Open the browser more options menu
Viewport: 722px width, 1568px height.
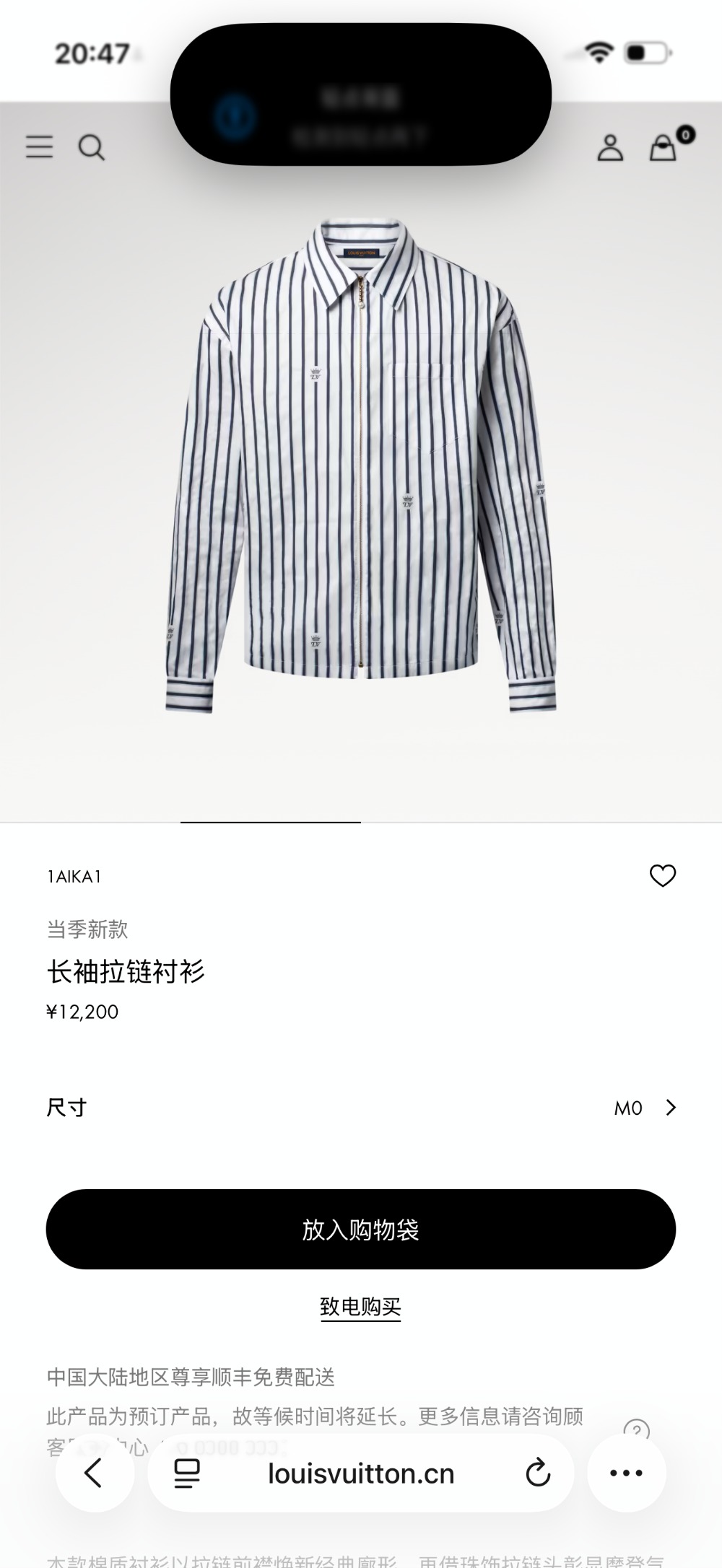626,1473
